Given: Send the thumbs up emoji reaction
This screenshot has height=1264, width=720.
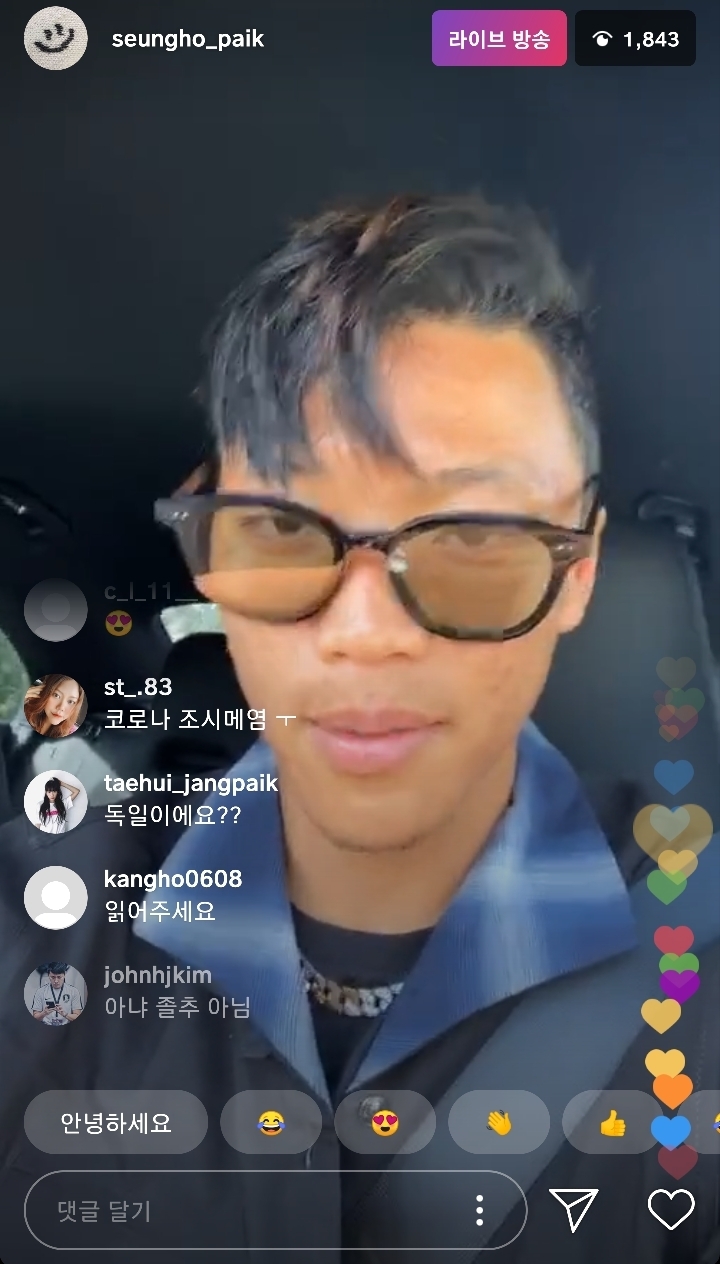Looking at the screenshot, I should [613, 1122].
